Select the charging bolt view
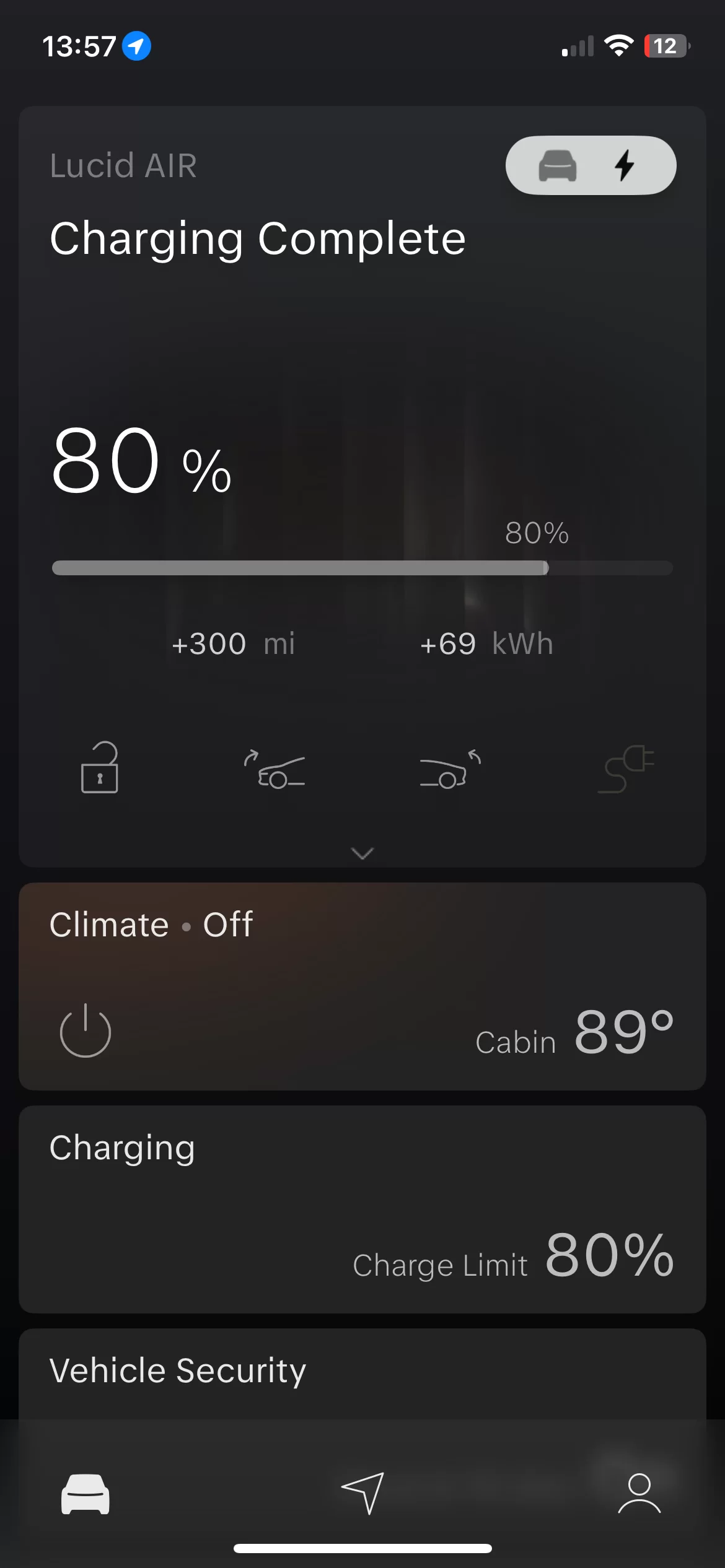 point(625,166)
